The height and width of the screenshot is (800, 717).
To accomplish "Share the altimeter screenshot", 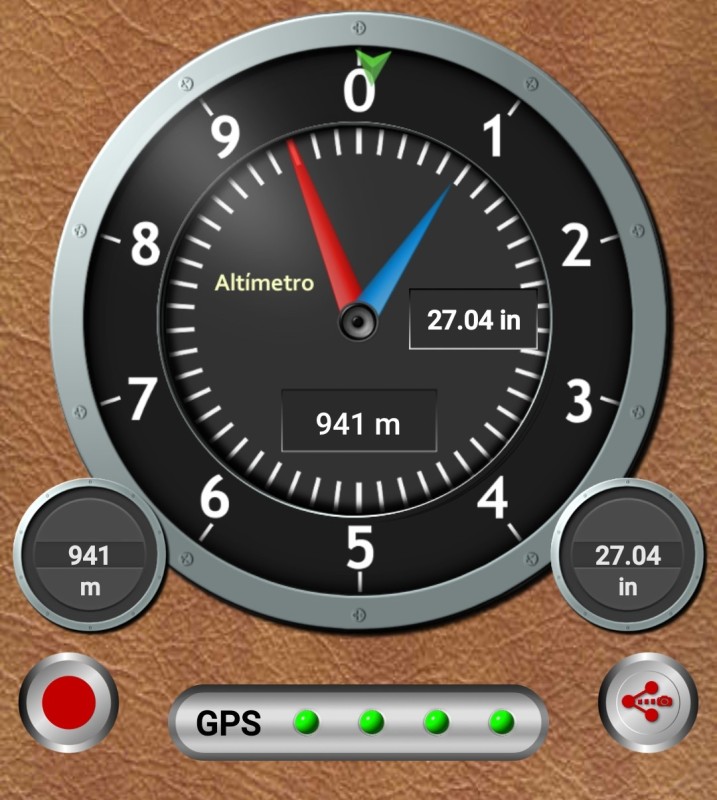I will (648, 703).
